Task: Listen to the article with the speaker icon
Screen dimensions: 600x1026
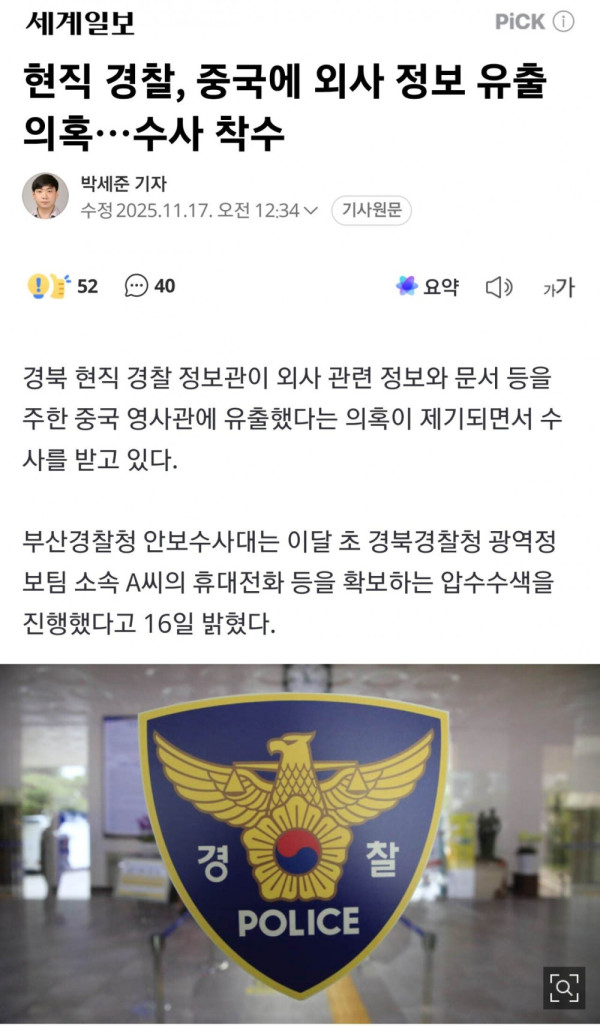Action: pos(498,288)
